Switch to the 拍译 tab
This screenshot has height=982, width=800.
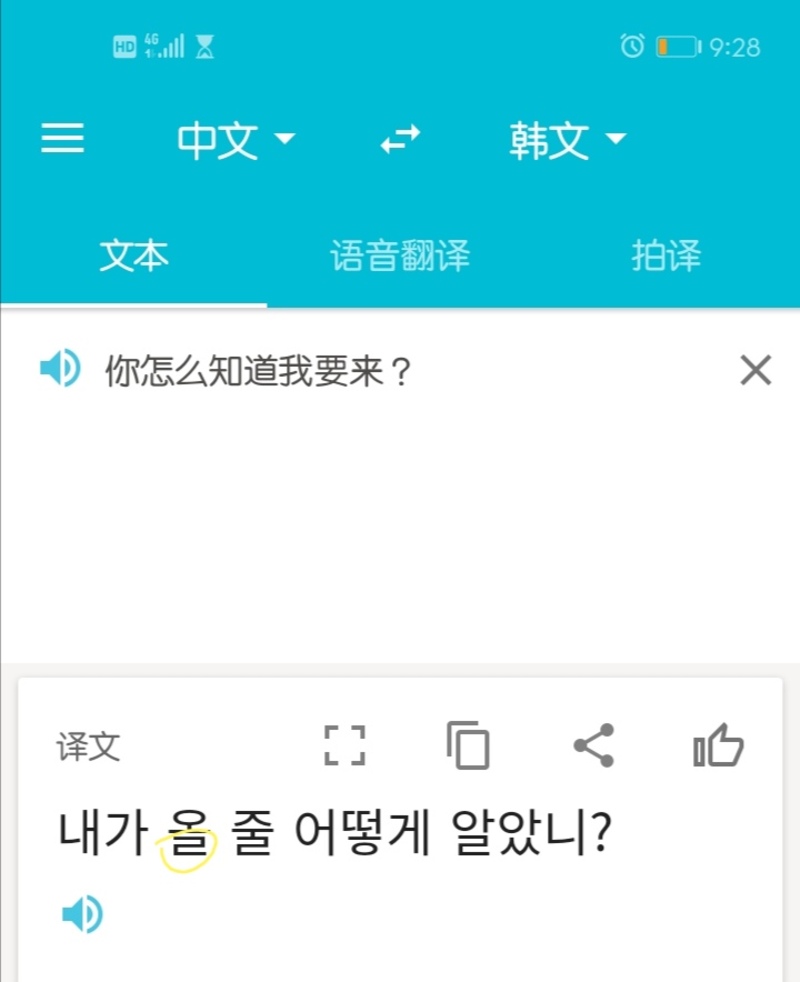(x=666, y=257)
